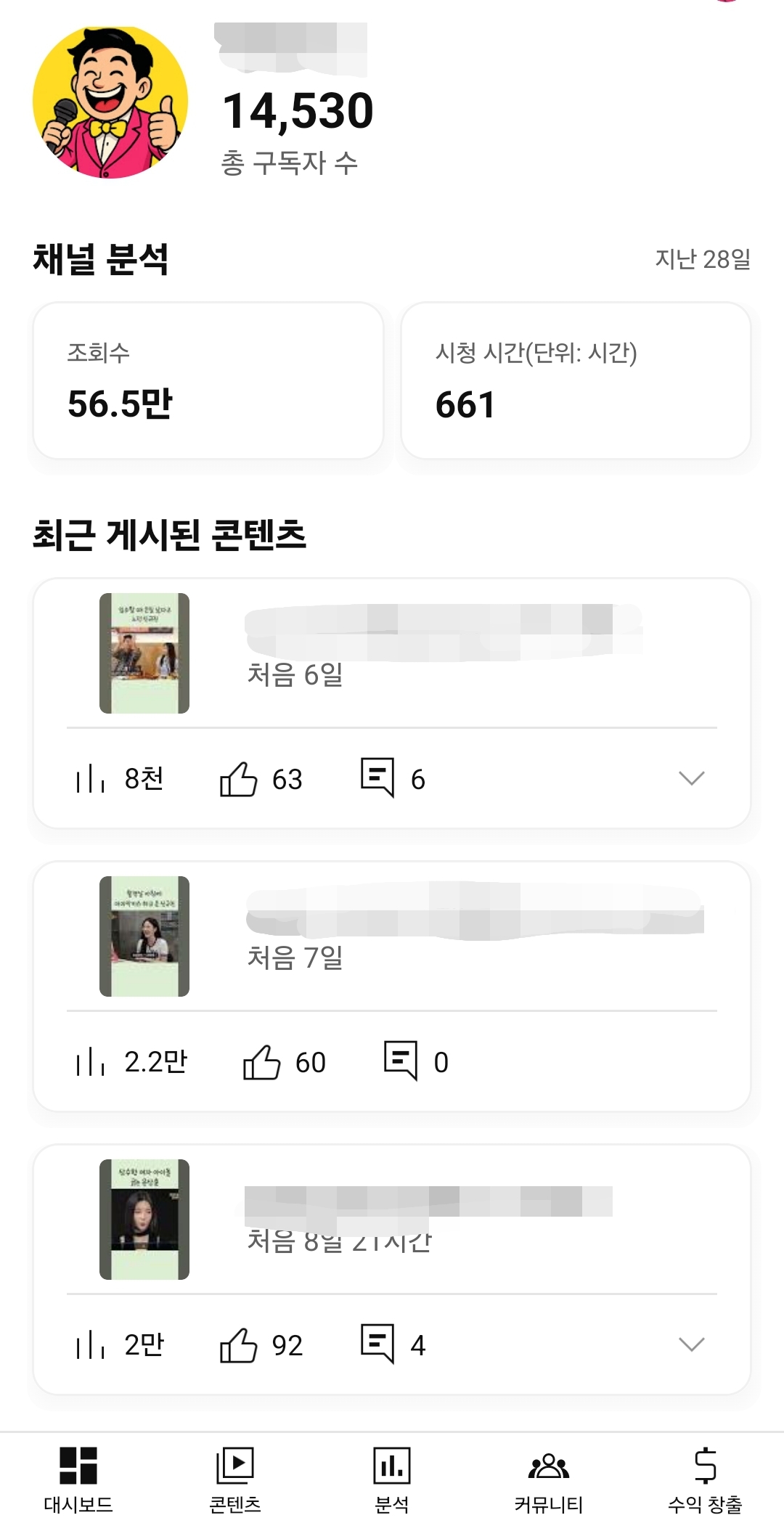Open the channel profile picture
The image size is (784, 1531).
(x=110, y=102)
